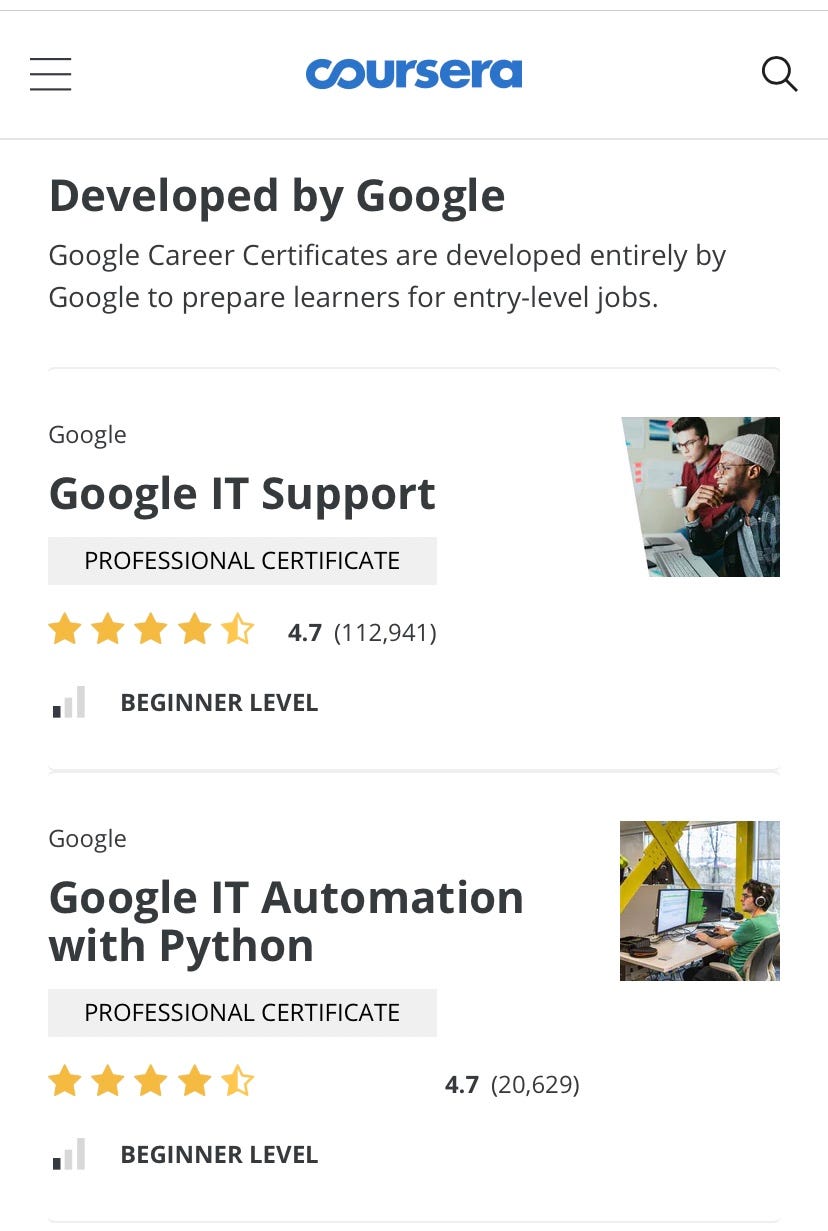Open the hamburger navigation menu
This screenshot has height=1231, width=828.
[50, 75]
